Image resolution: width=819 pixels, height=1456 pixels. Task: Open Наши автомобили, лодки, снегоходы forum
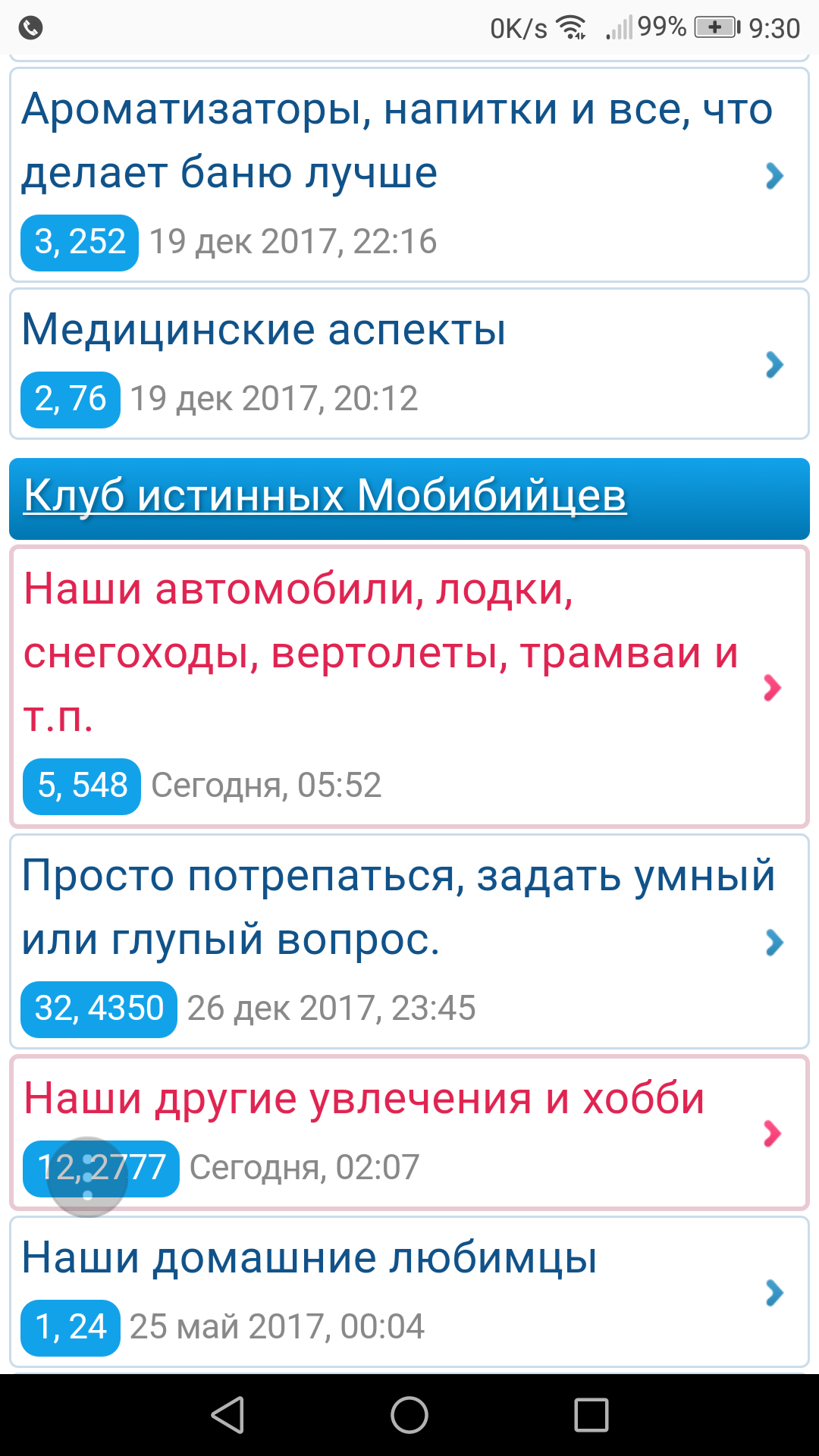click(x=381, y=651)
